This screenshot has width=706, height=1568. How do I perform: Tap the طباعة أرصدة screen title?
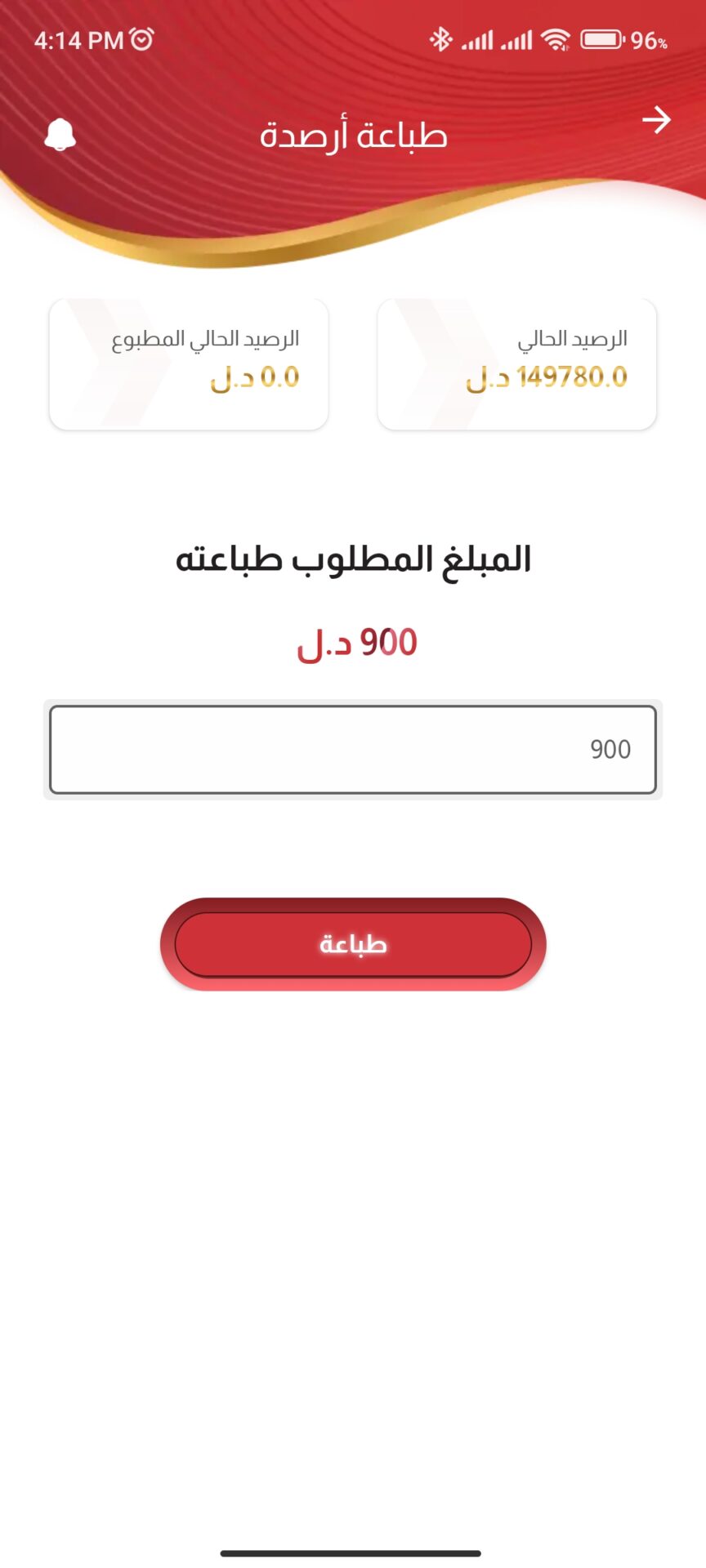coord(353,133)
